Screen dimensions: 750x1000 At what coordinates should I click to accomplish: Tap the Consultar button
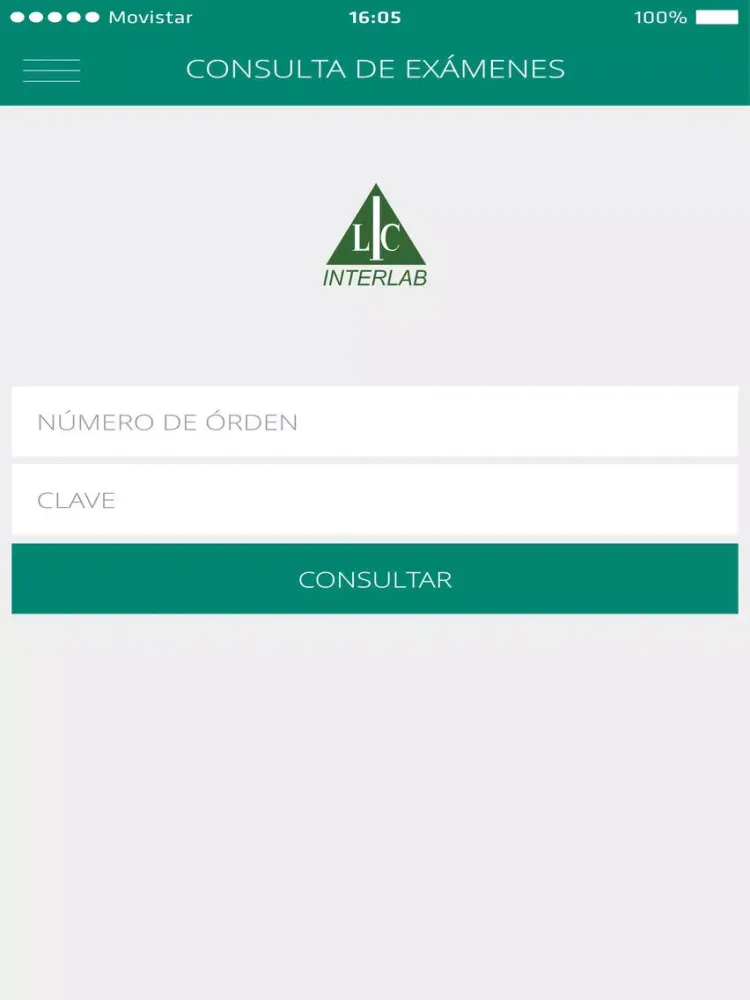375,579
